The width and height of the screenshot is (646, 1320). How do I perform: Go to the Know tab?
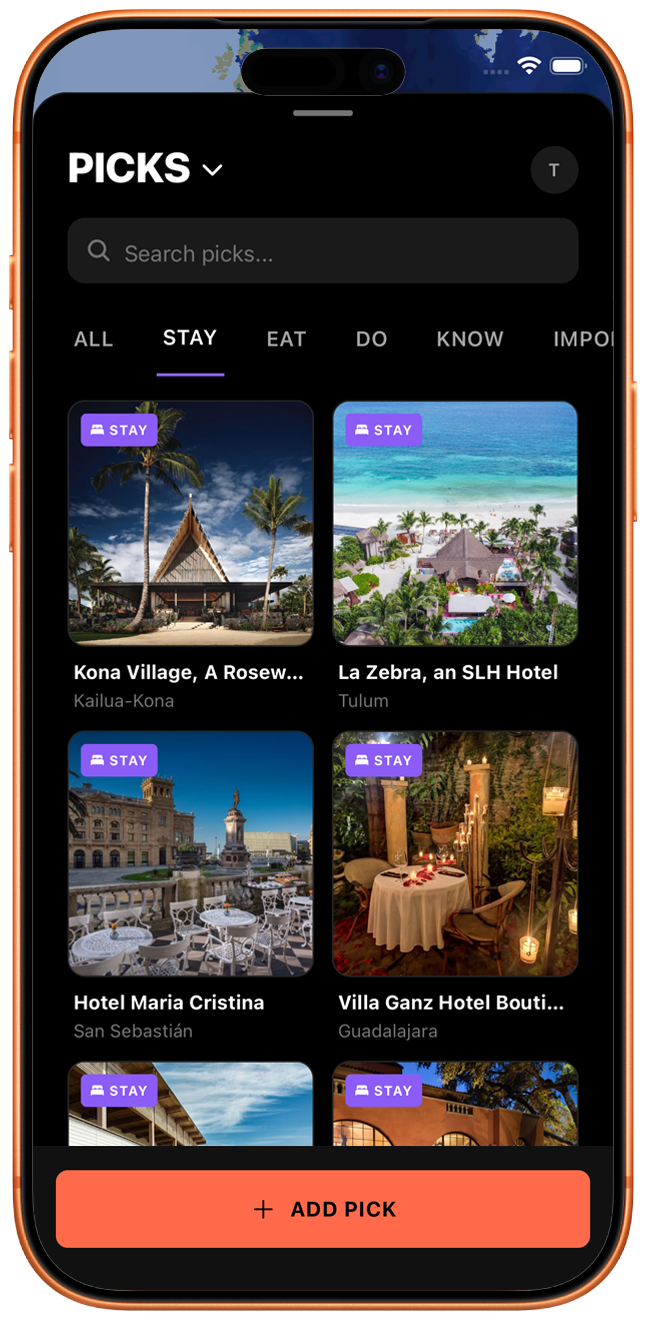point(470,339)
